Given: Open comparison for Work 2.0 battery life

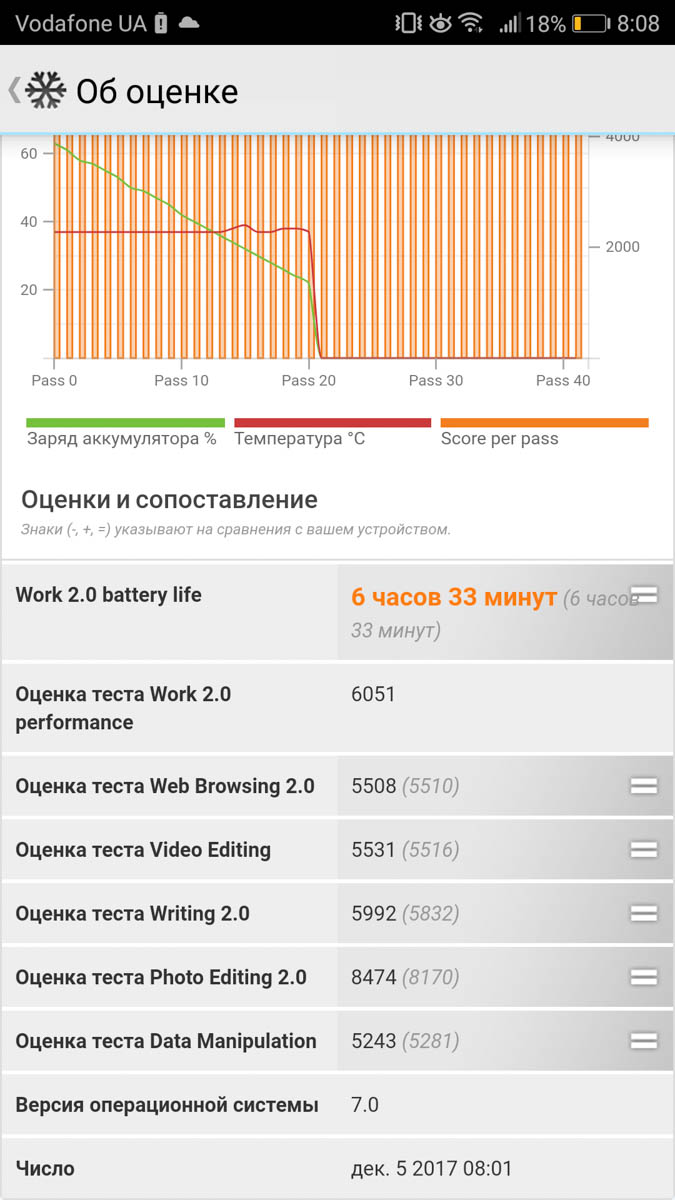Looking at the screenshot, I should [645, 595].
